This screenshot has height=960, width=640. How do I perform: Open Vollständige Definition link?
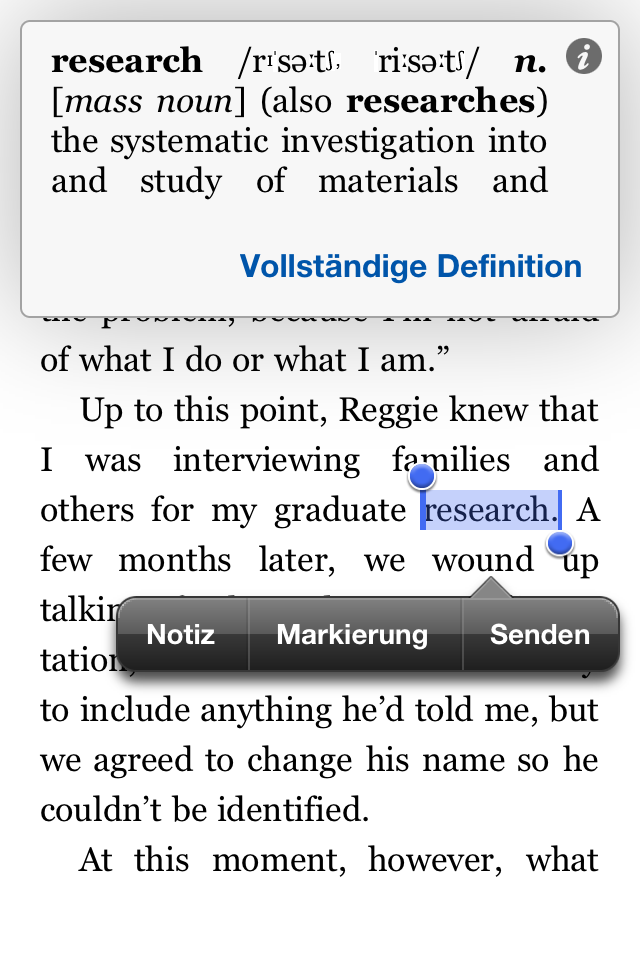(x=410, y=266)
